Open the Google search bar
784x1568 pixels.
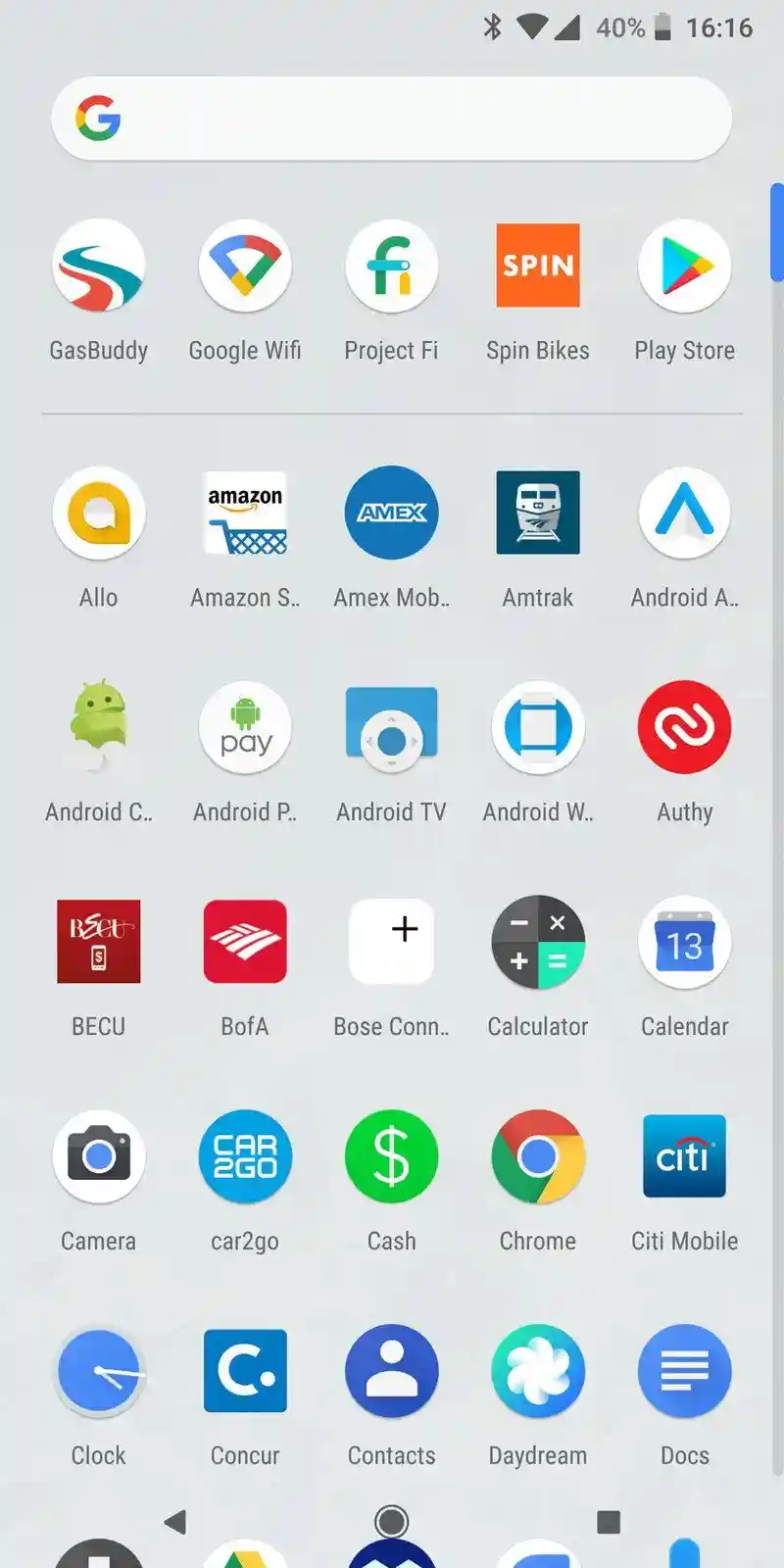point(392,119)
